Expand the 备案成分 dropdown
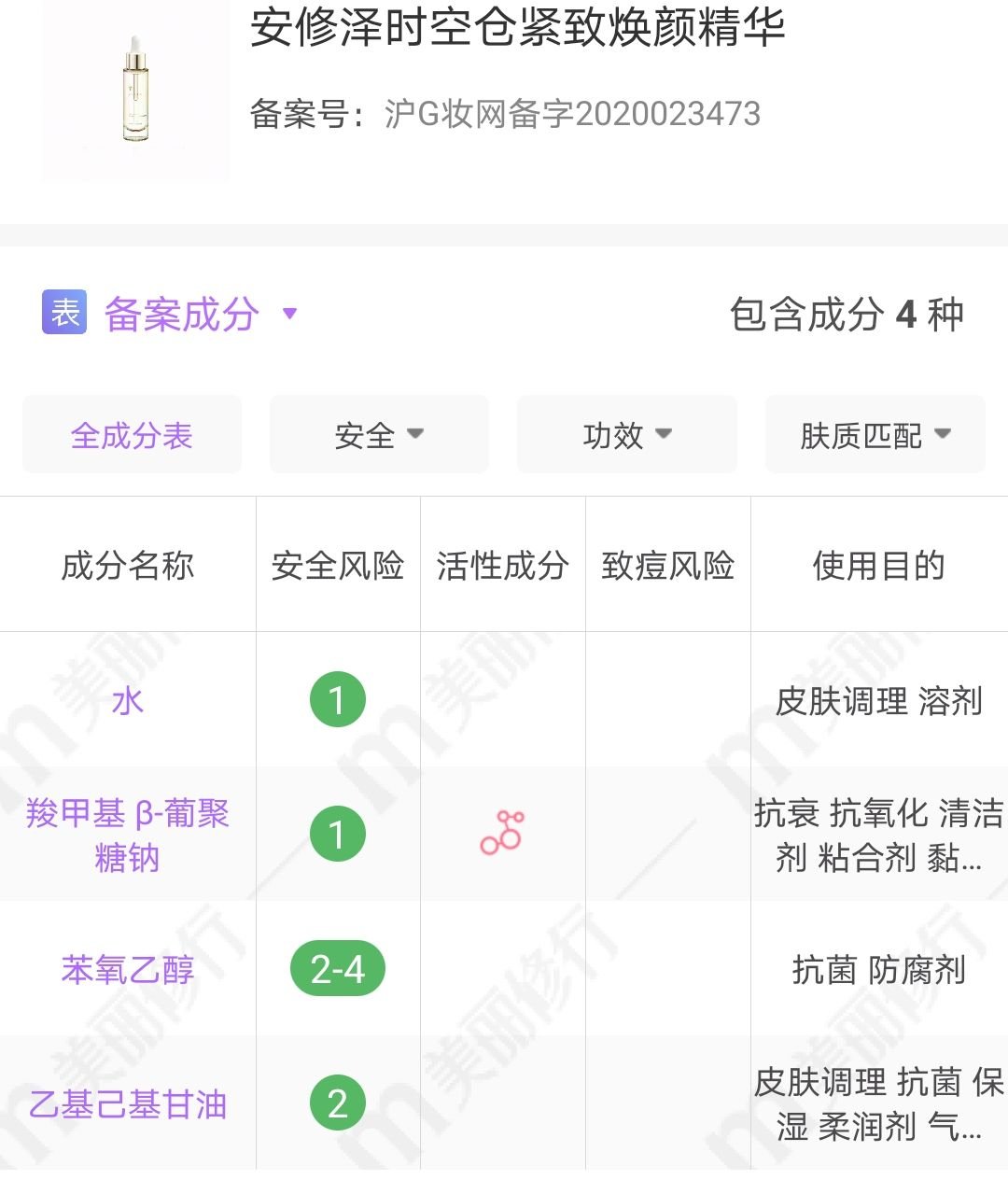 pyautogui.click(x=200, y=315)
